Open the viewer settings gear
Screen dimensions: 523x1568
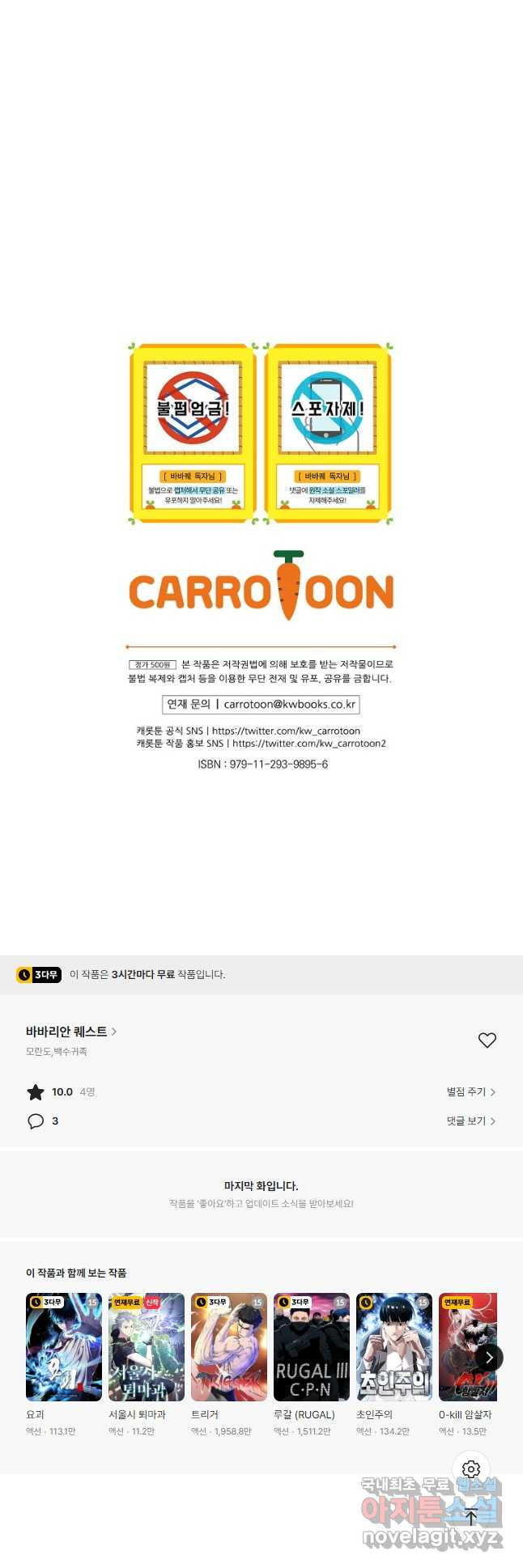(471, 1468)
